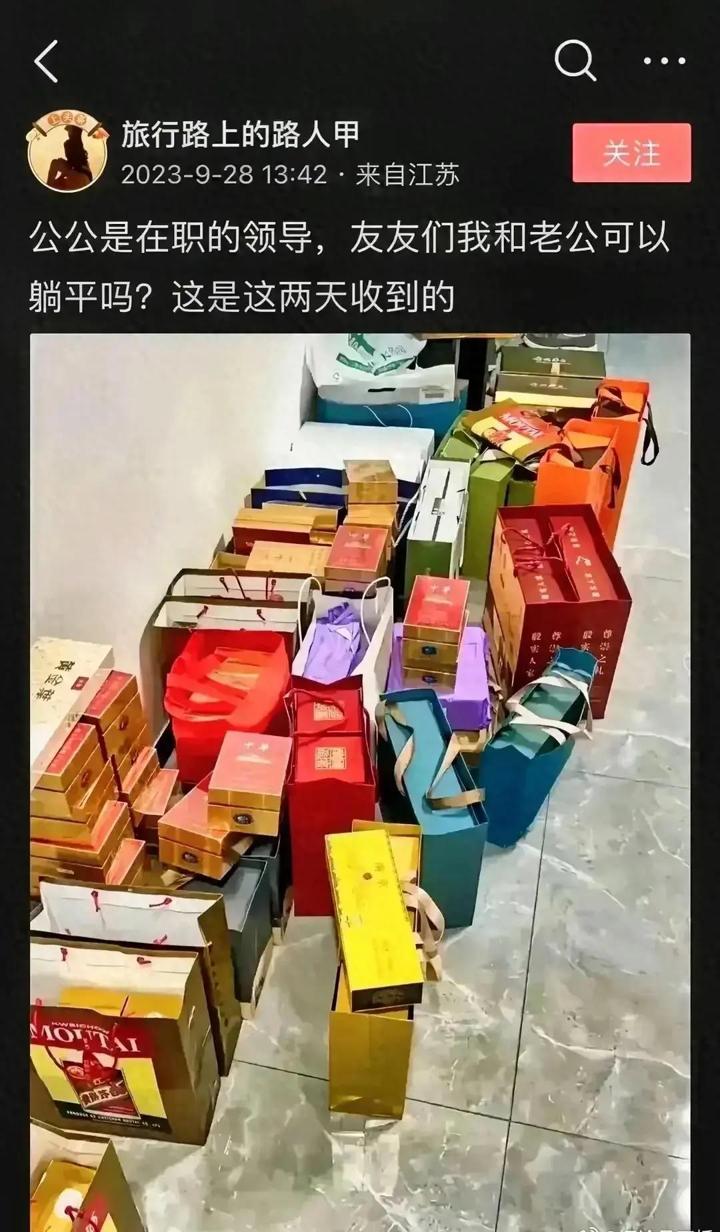Open the three-dot overflow menu

[x=664, y=62]
